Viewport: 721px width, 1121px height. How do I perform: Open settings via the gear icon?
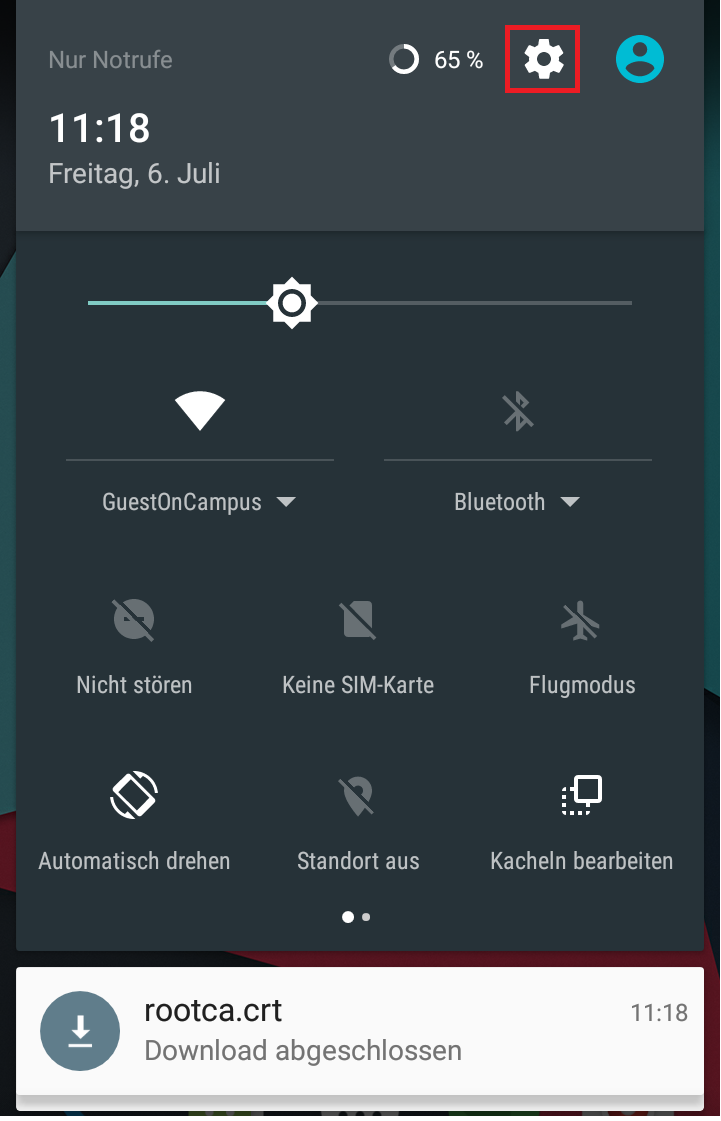pos(543,60)
